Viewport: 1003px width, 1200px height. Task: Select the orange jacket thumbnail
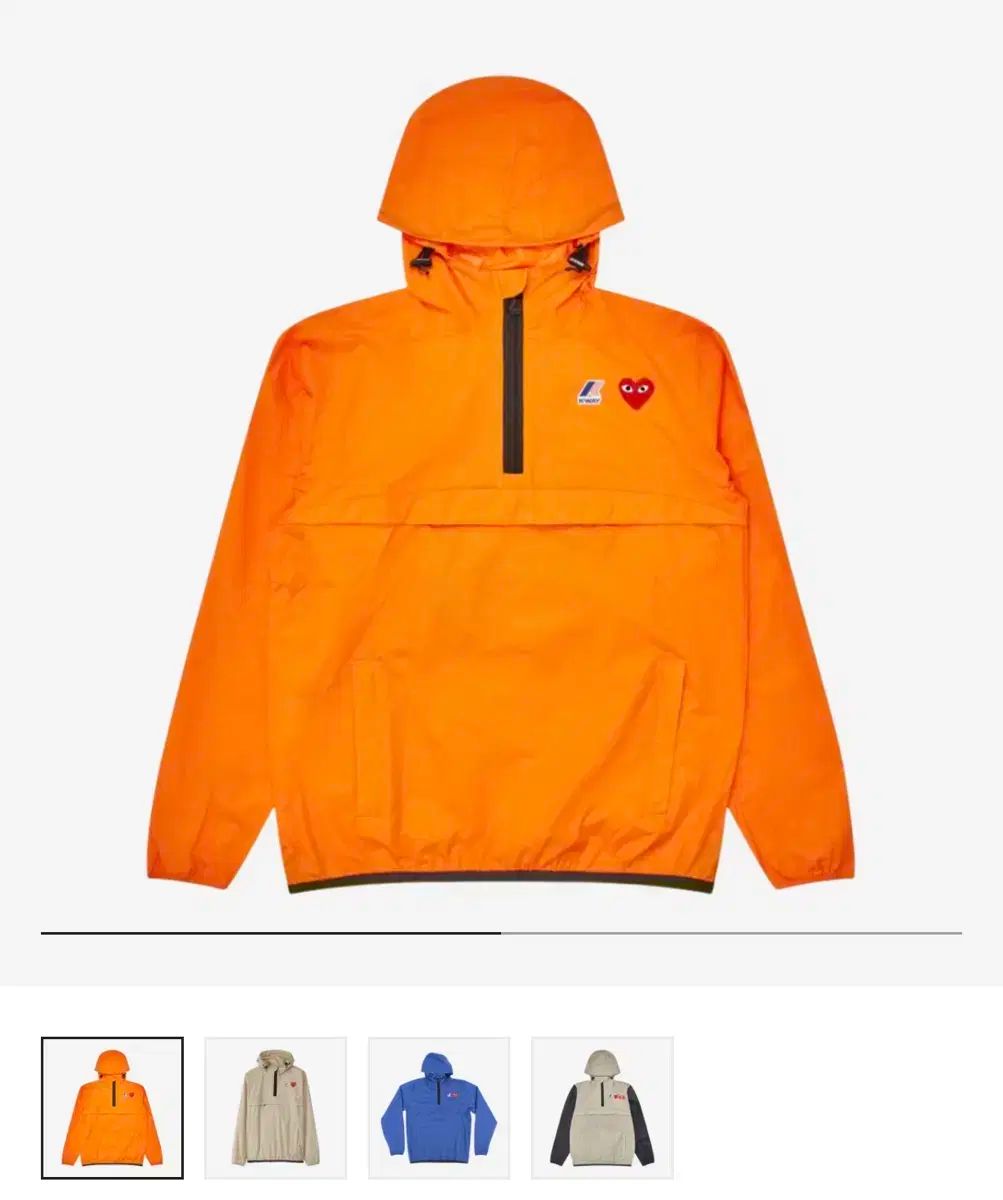(112, 1107)
